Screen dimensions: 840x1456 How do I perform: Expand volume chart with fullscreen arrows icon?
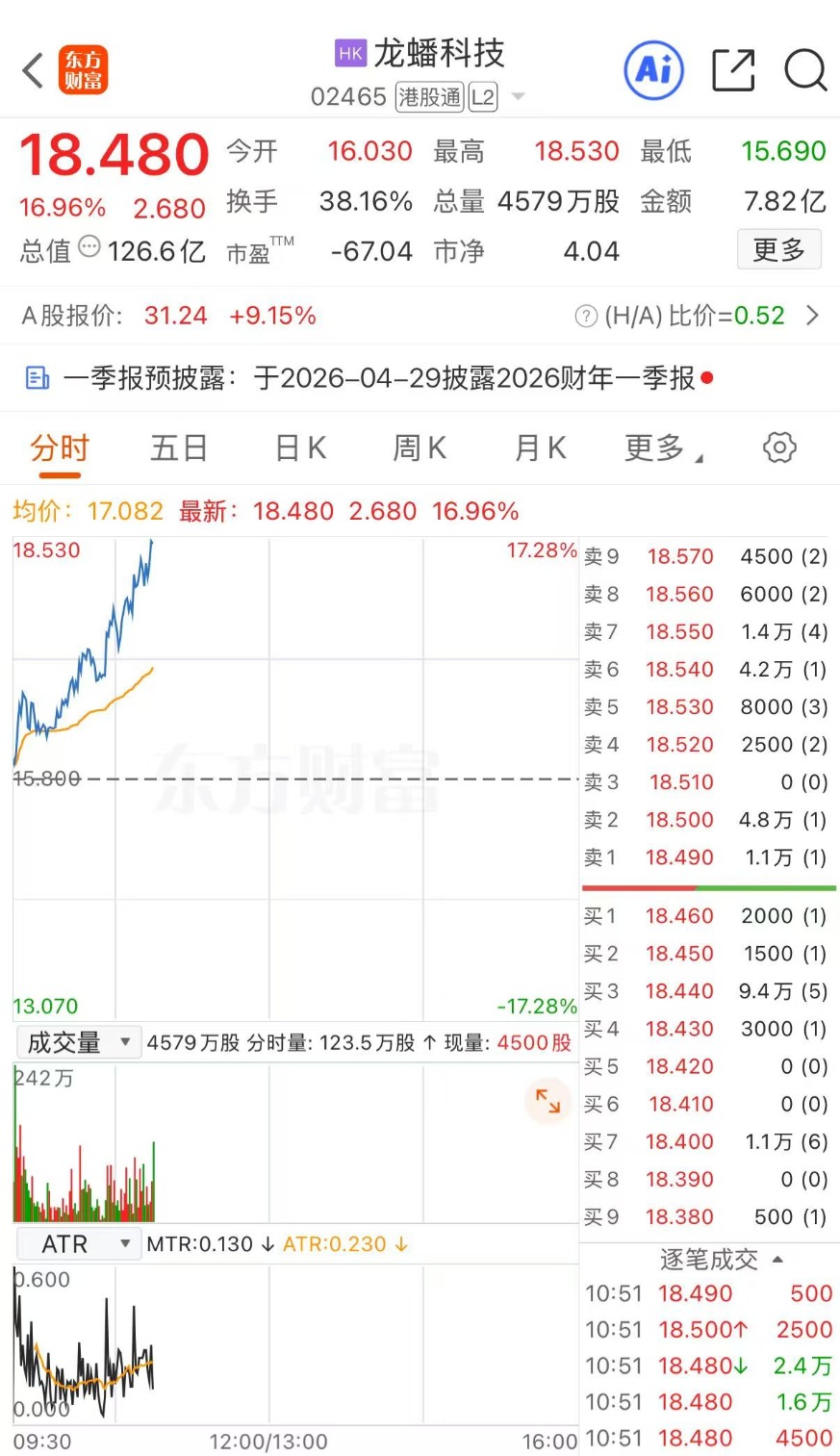[x=547, y=1102]
